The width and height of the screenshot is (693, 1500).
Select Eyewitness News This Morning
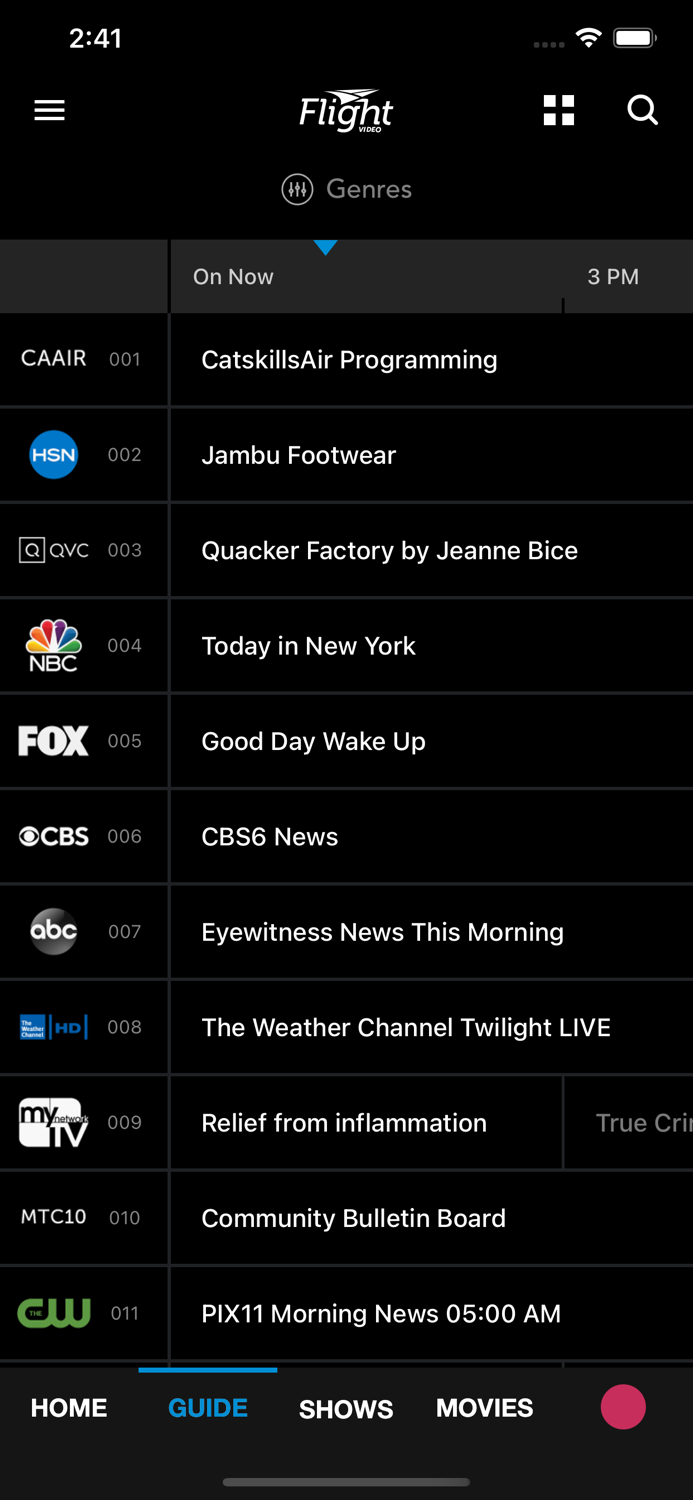431,932
